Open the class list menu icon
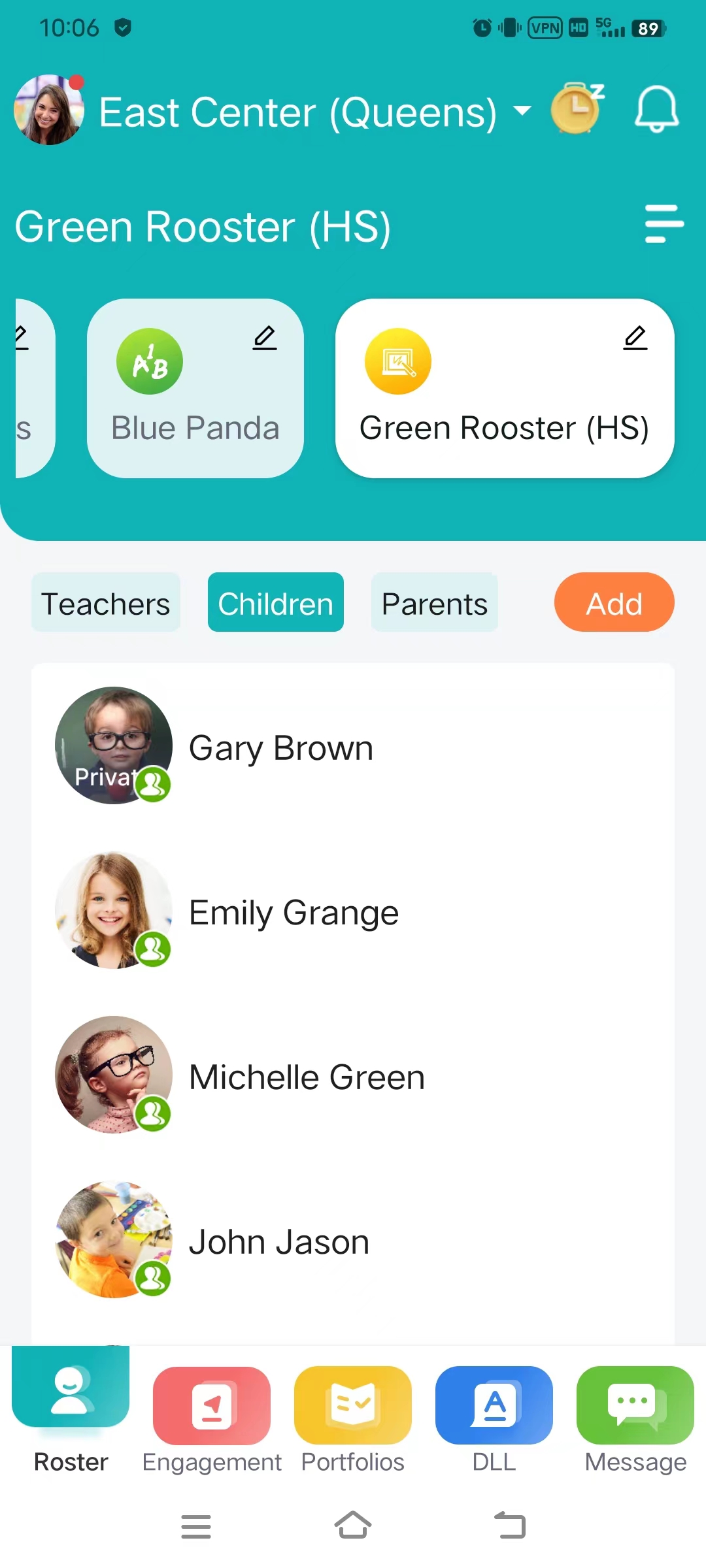Viewport: 706px width, 1568px height. [664, 224]
